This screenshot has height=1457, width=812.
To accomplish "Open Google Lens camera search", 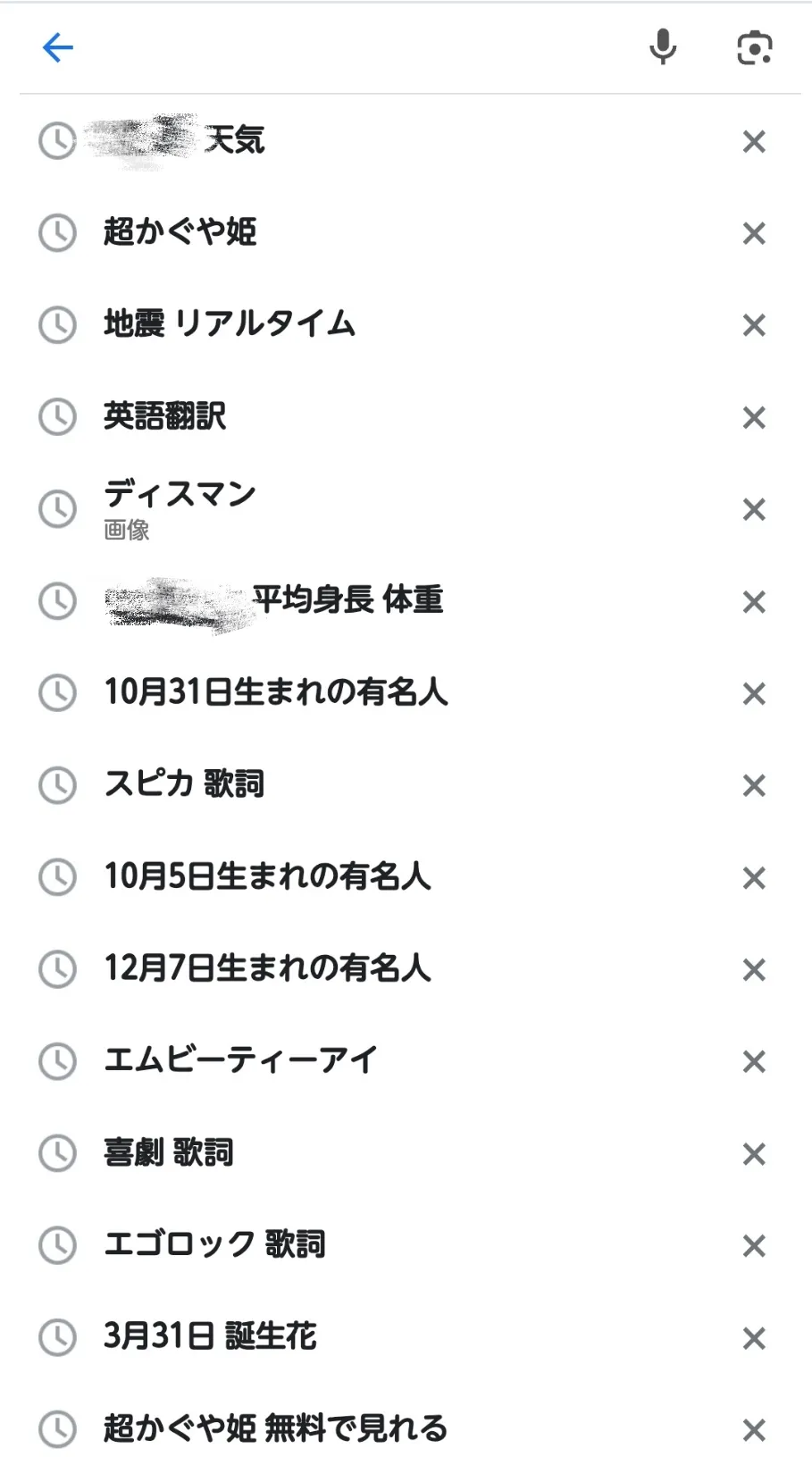I will pyautogui.click(x=754, y=47).
